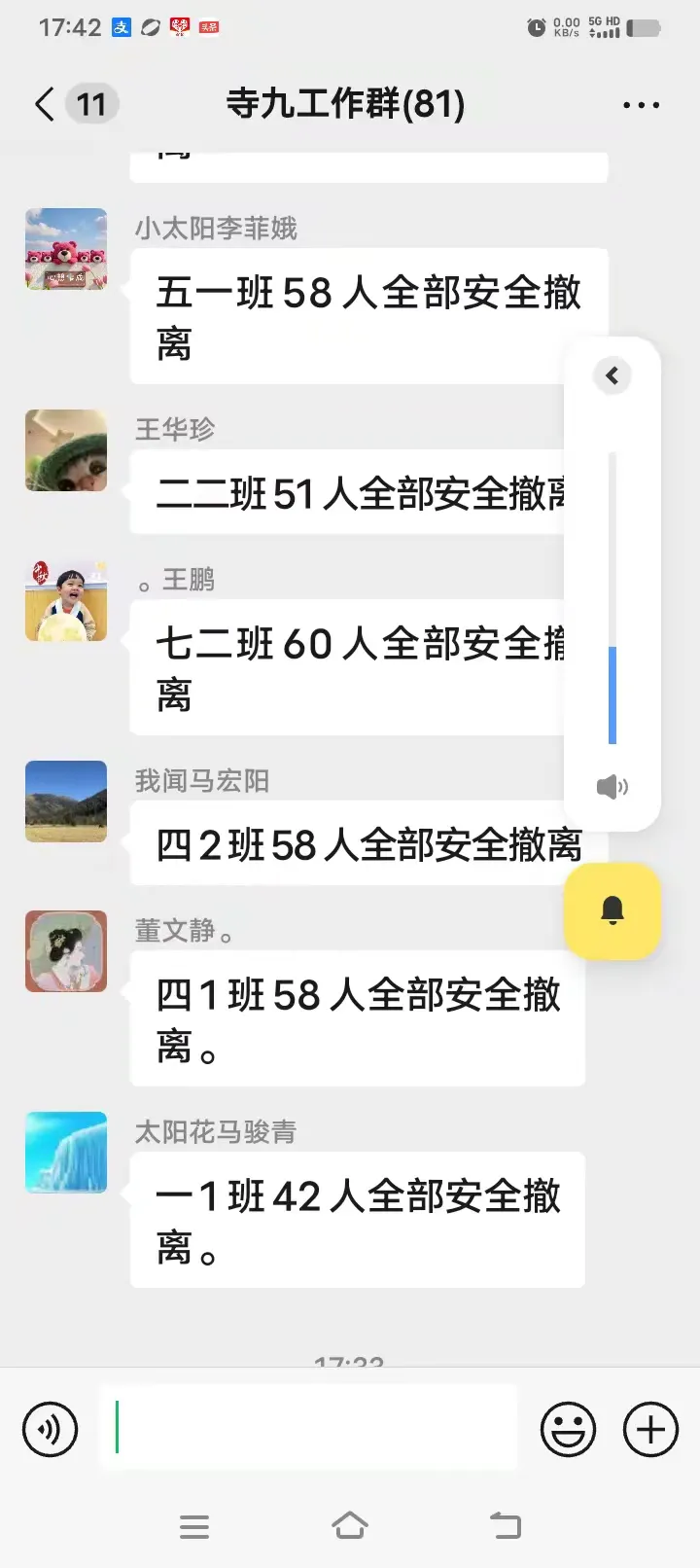Open the emoji picker

tap(568, 1429)
